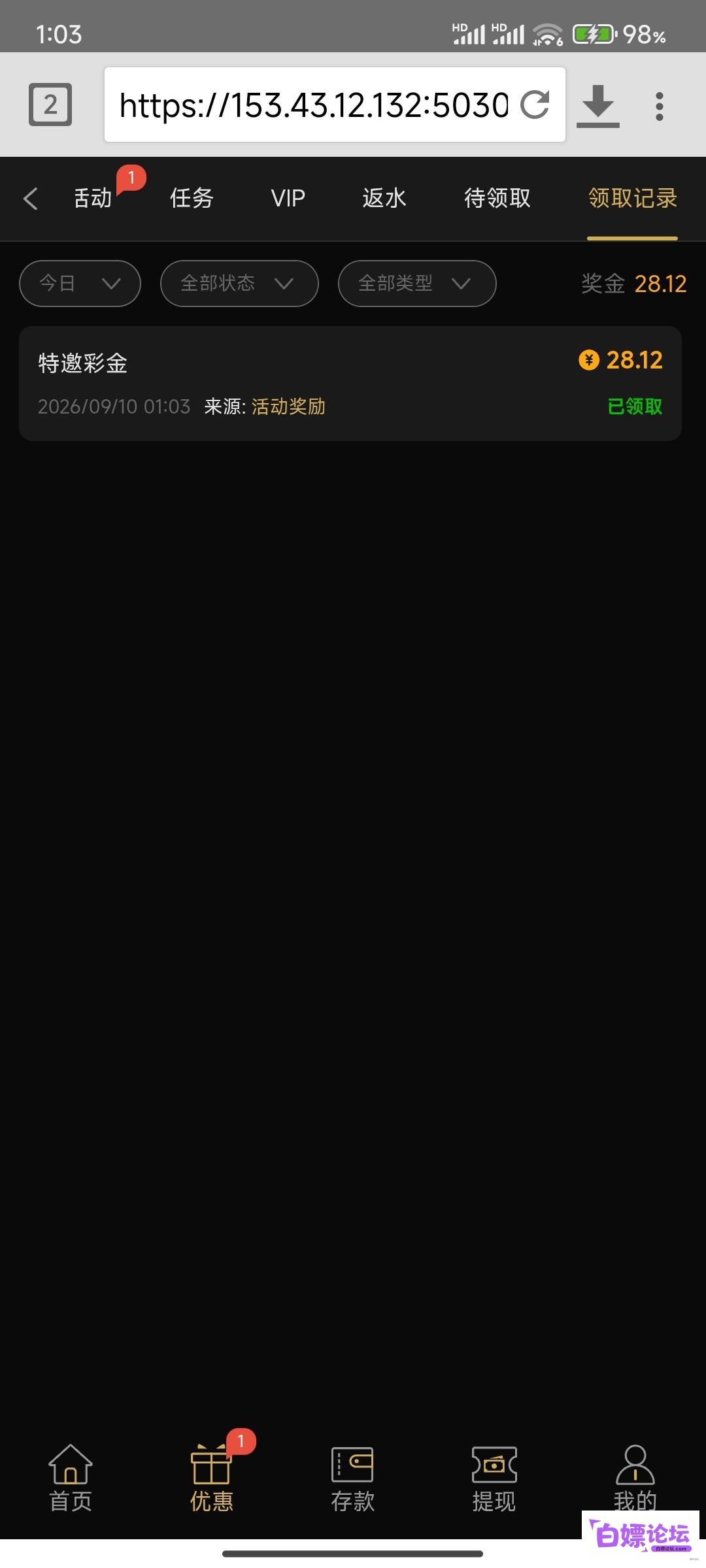Reload the current page

click(535, 105)
